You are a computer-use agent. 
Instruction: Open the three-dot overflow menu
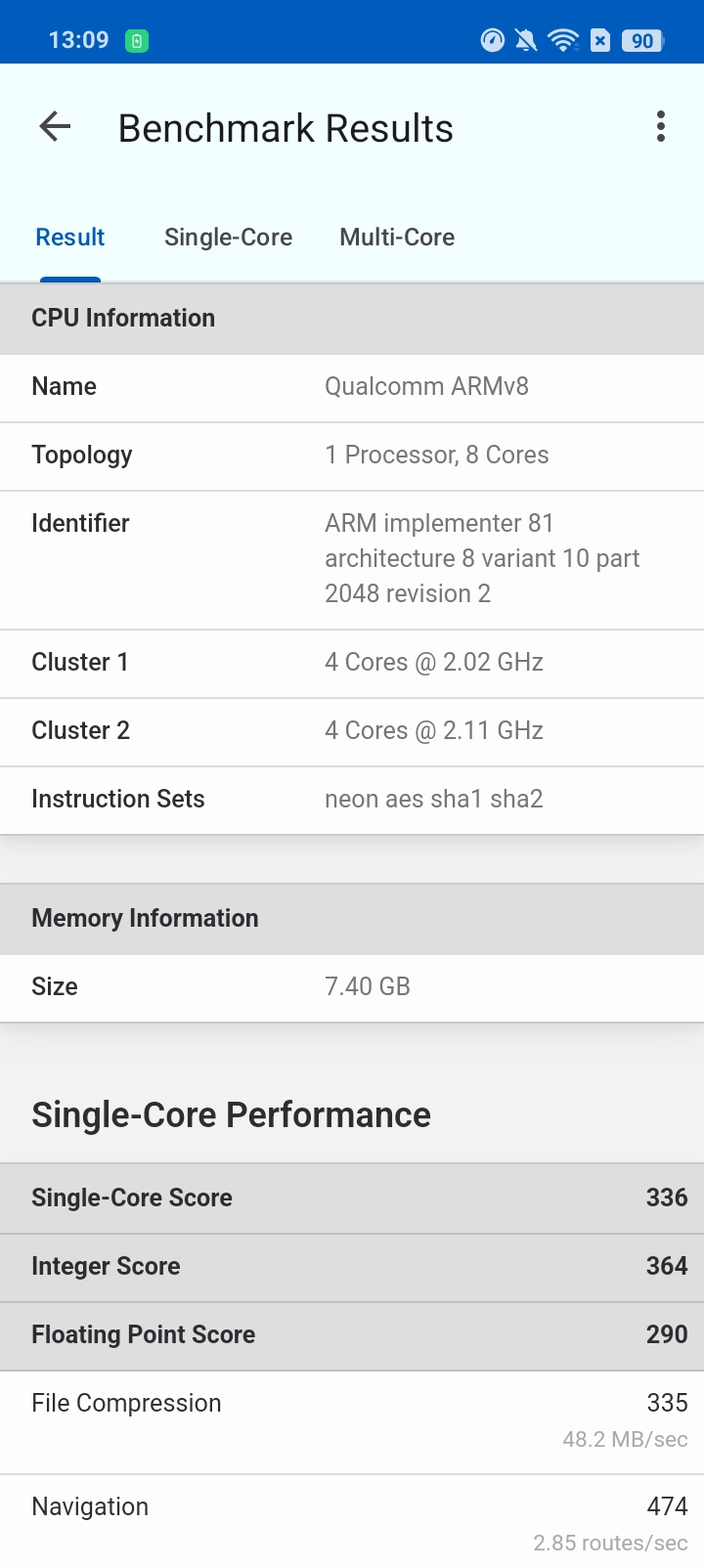pyautogui.click(x=661, y=127)
